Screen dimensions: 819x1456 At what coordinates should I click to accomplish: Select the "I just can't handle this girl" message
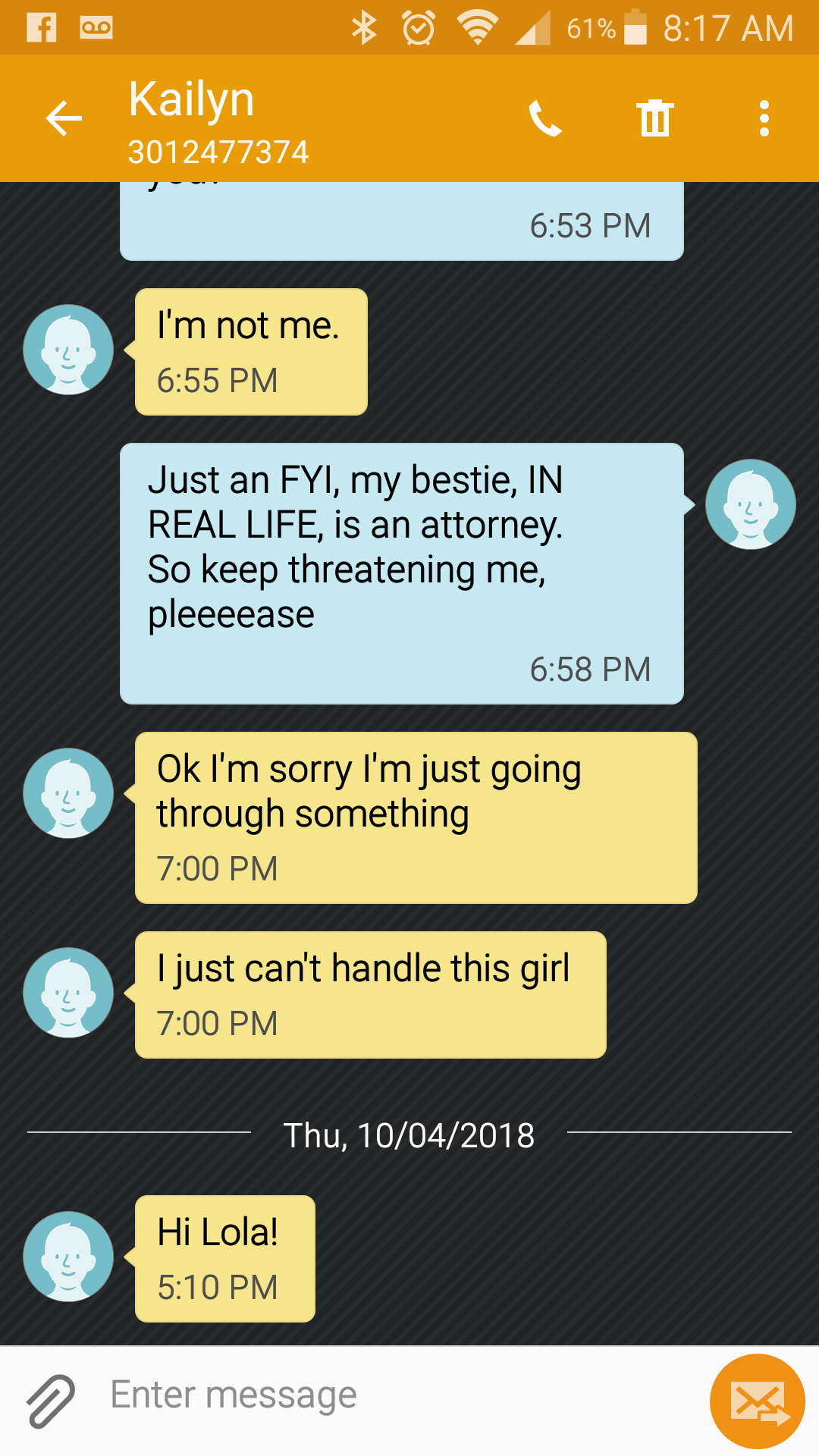pyautogui.click(x=370, y=994)
